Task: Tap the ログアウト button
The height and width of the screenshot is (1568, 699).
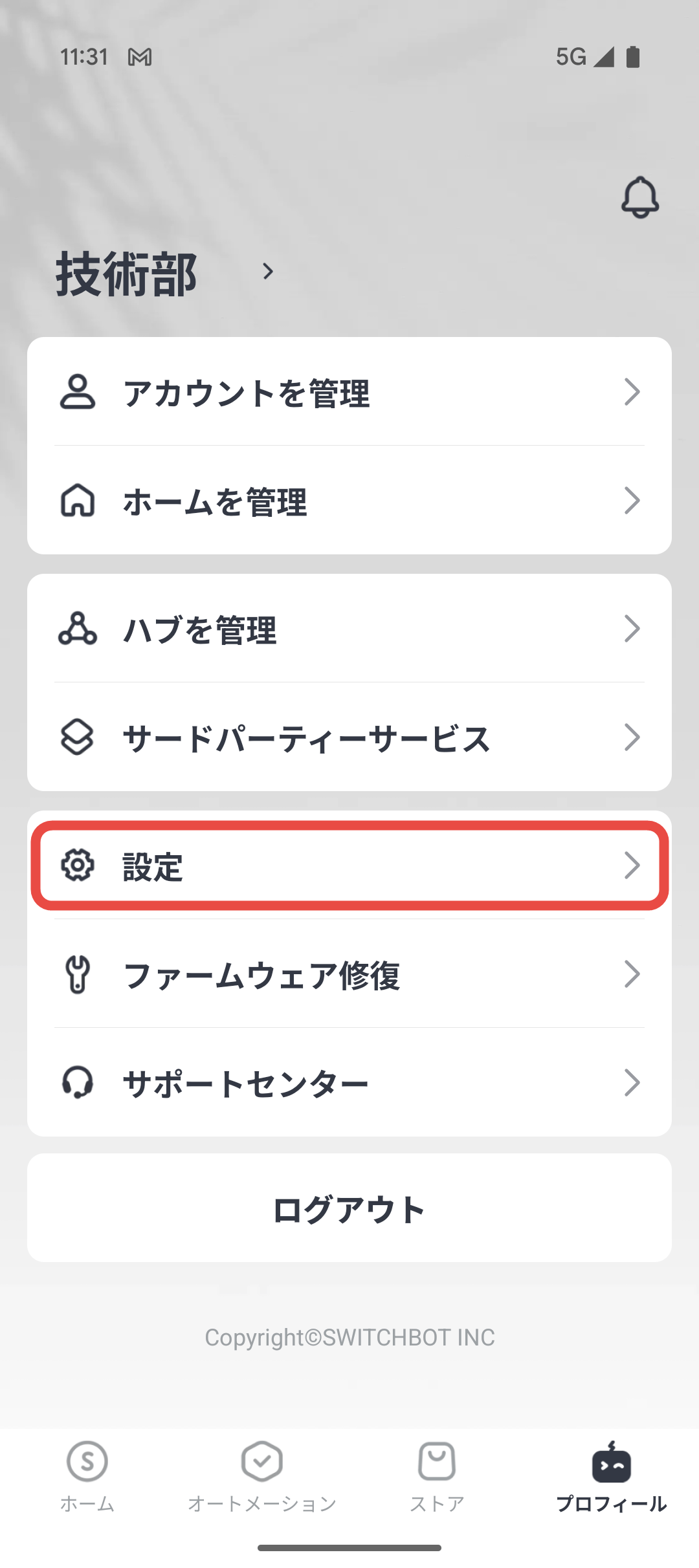Action: coord(349,1208)
